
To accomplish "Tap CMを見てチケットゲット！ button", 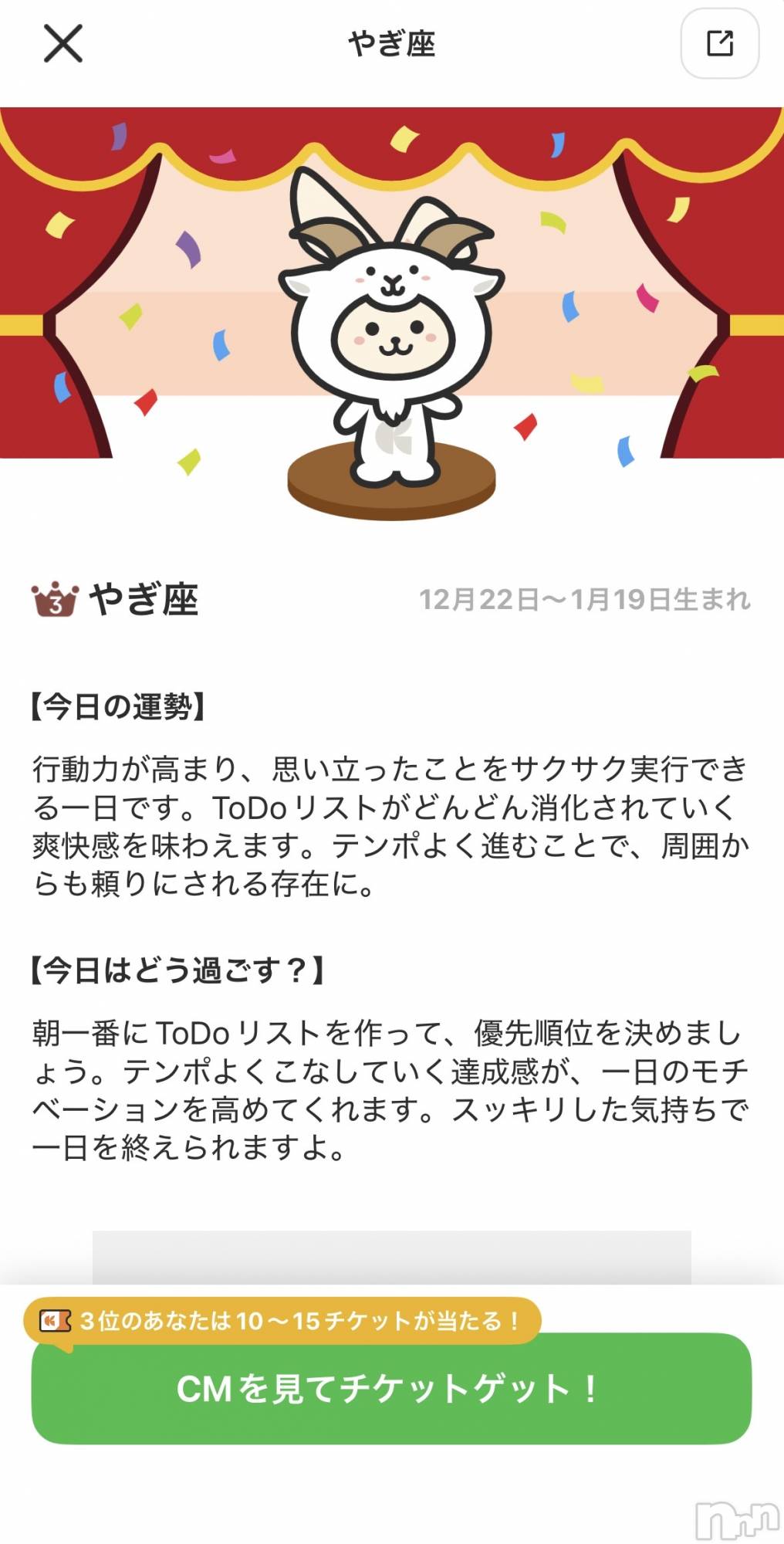I will pos(390,1389).
